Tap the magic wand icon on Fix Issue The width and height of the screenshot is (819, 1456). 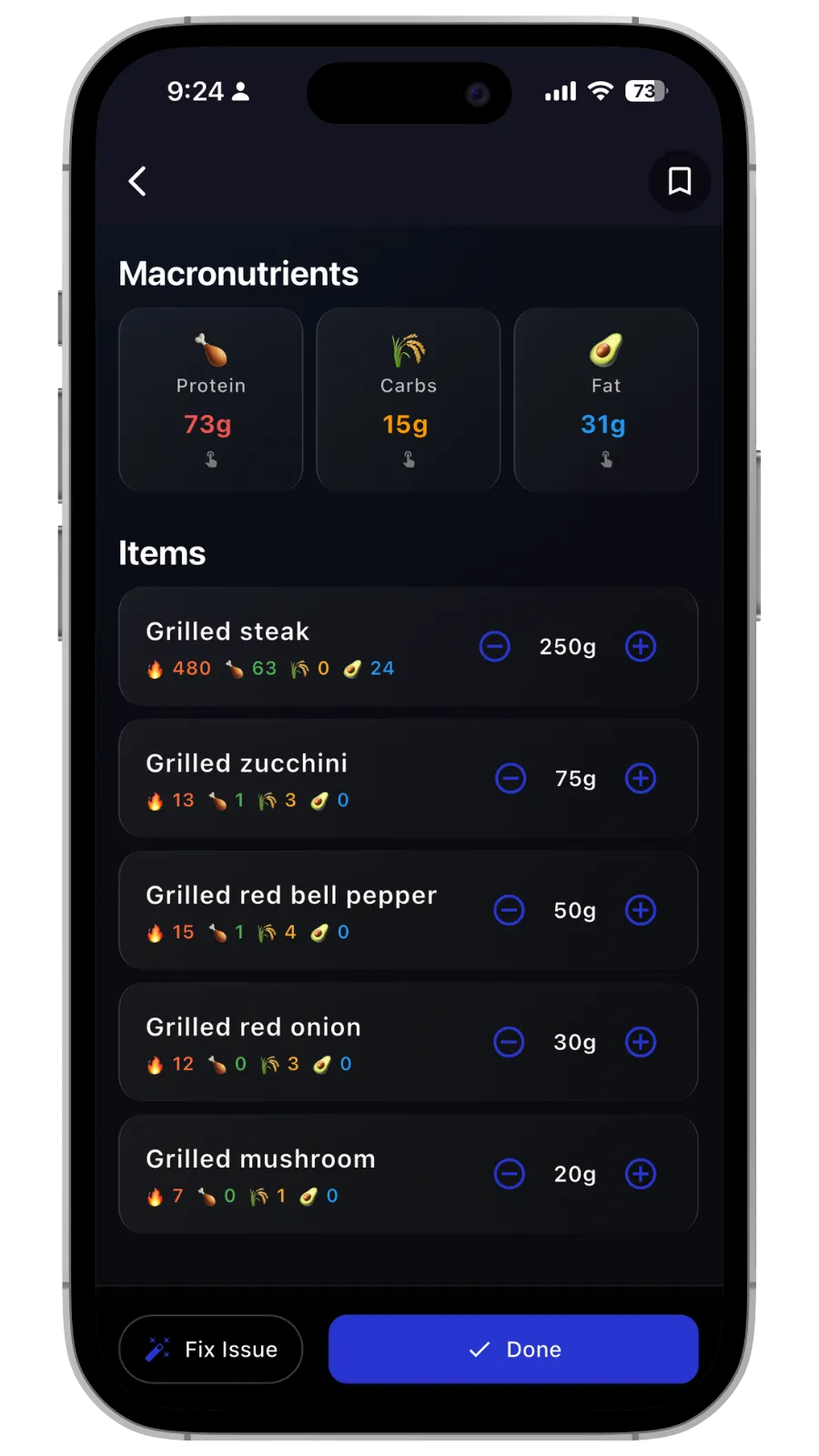point(160,1349)
